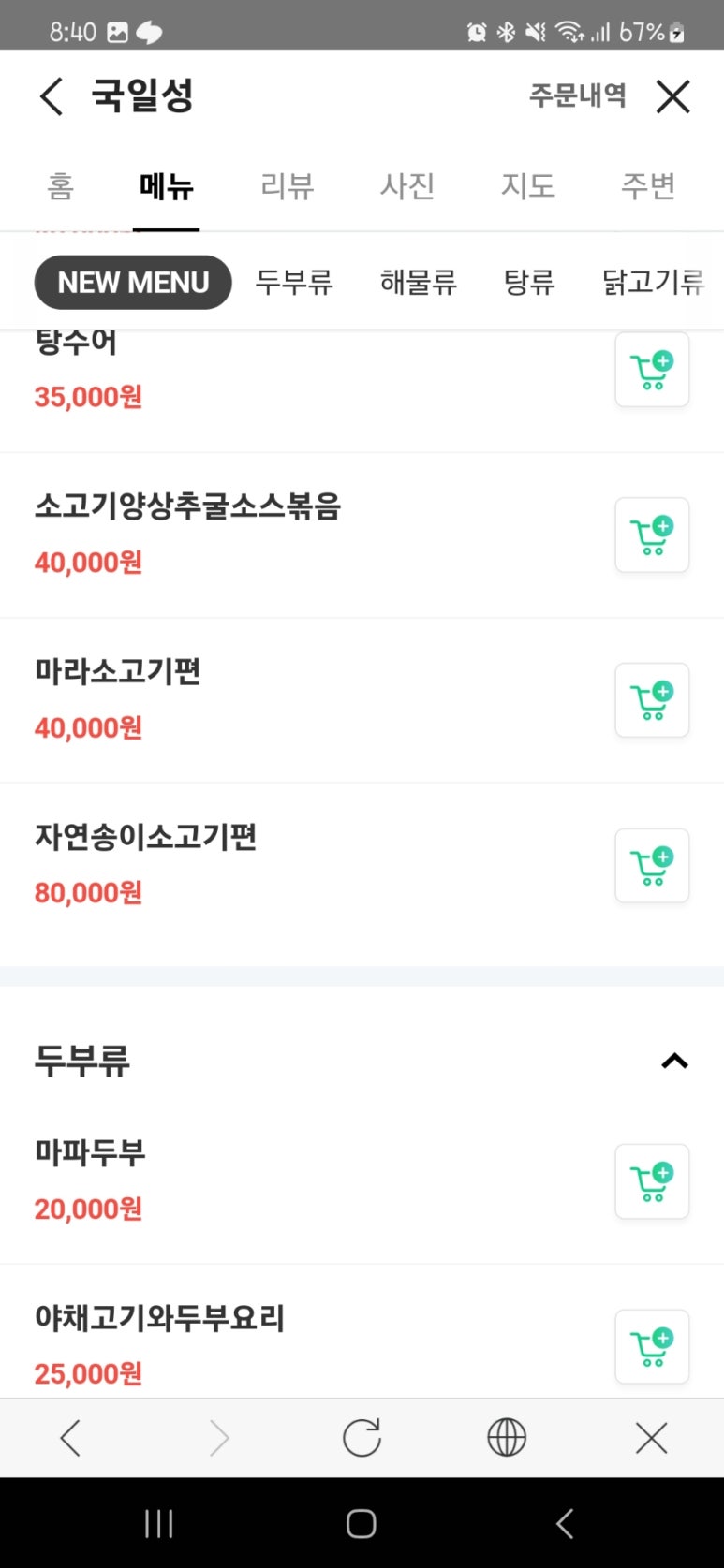Tap the system home button

click(362, 1524)
